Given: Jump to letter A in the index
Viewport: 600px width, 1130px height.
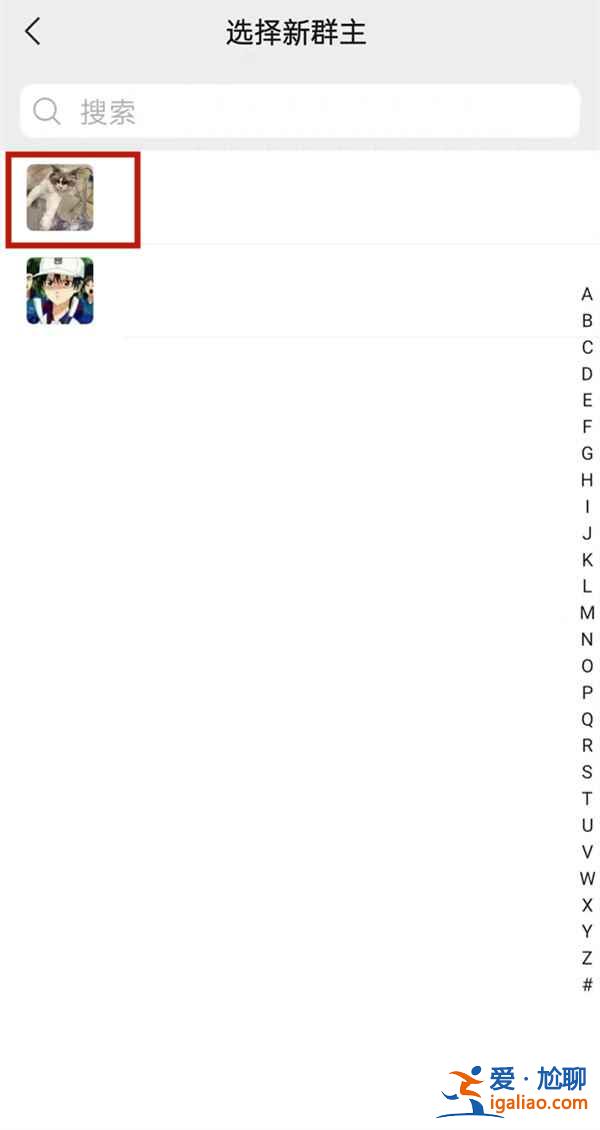Looking at the screenshot, I should 587,294.
